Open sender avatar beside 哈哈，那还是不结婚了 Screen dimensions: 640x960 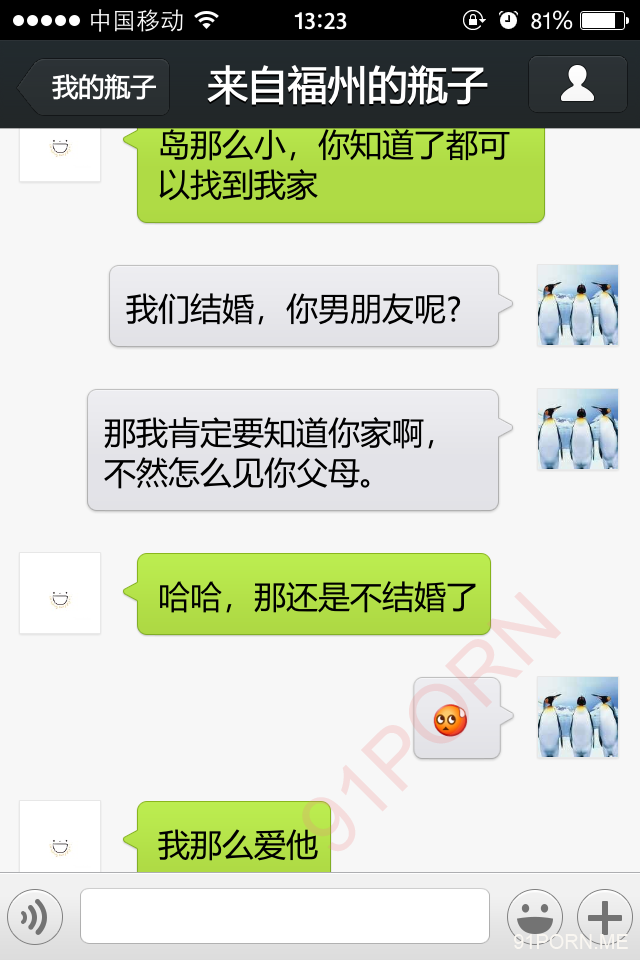pyautogui.click(x=60, y=593)
